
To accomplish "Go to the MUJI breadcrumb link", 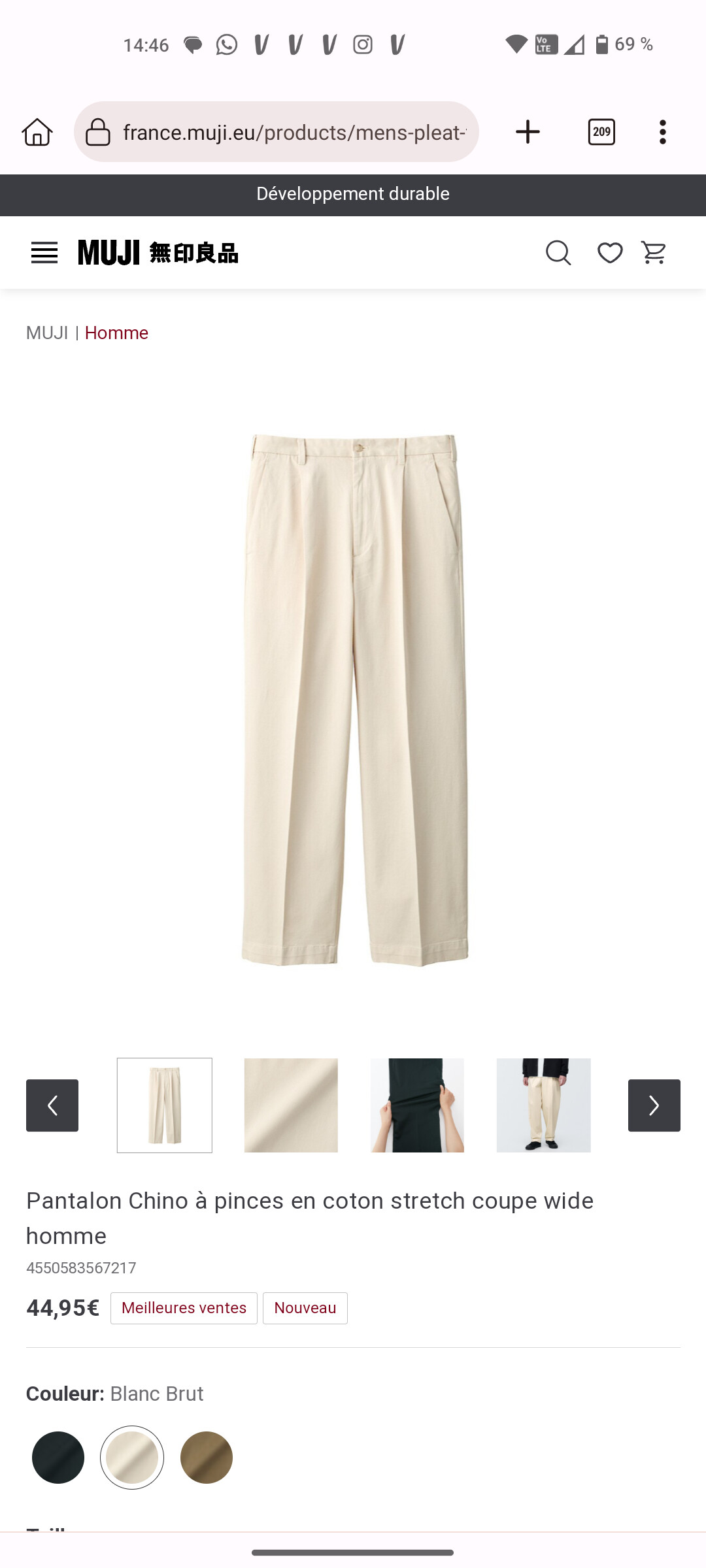I will pyautogui.click(x=47, y=333).
